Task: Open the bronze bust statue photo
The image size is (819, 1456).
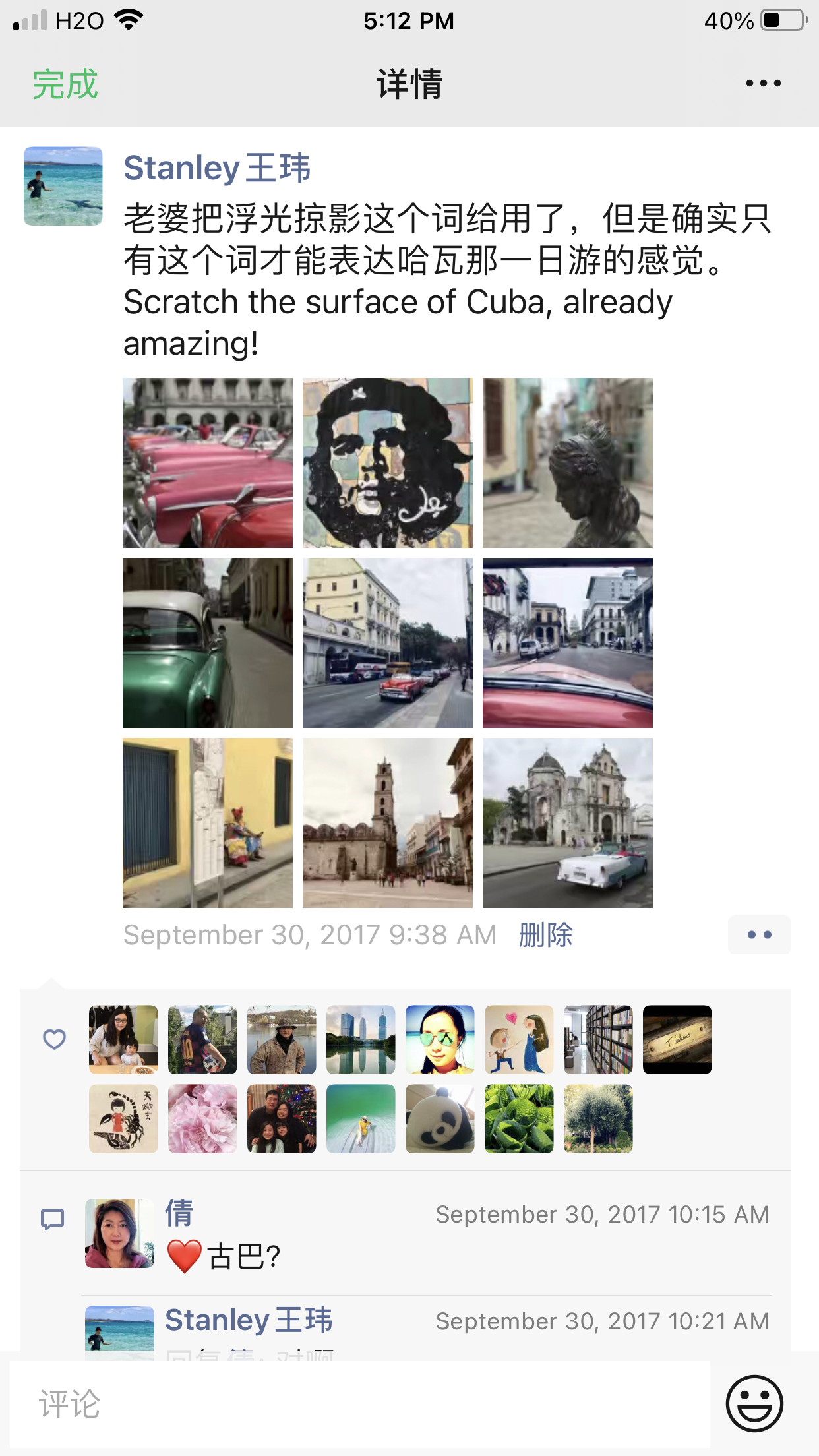Action: (567, 463)
